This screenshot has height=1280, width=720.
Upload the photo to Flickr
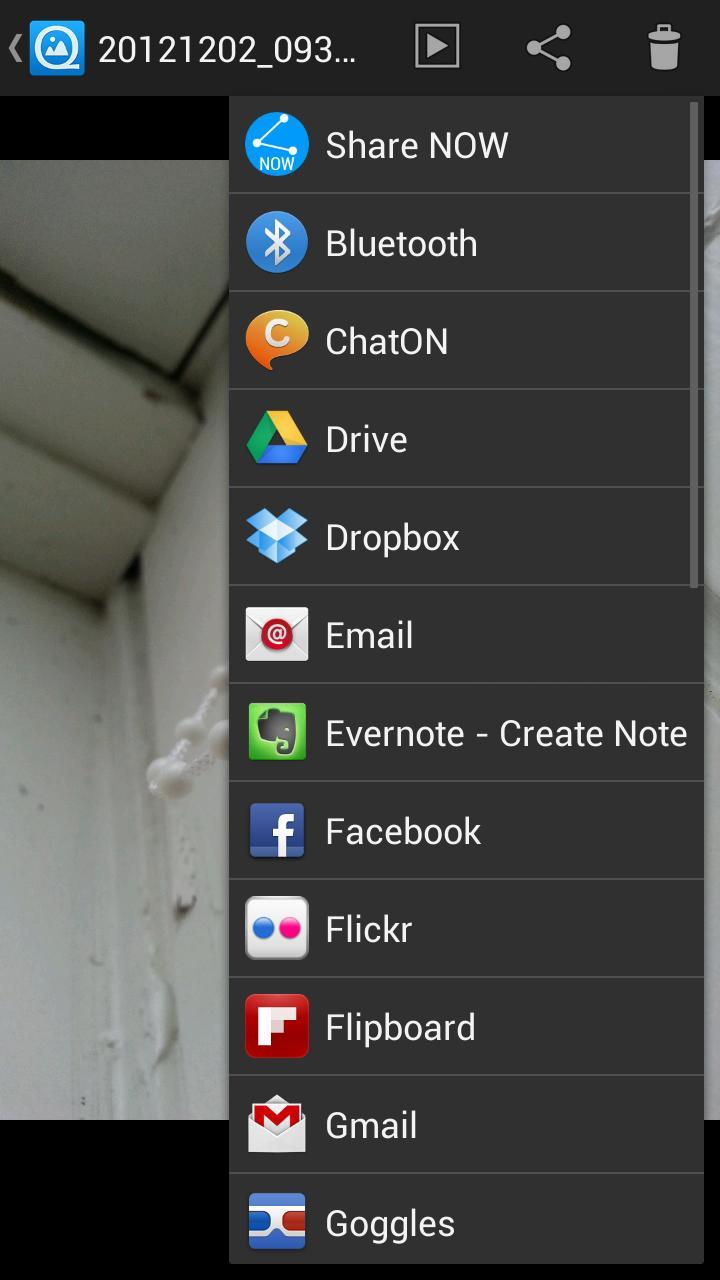point(465,929)
